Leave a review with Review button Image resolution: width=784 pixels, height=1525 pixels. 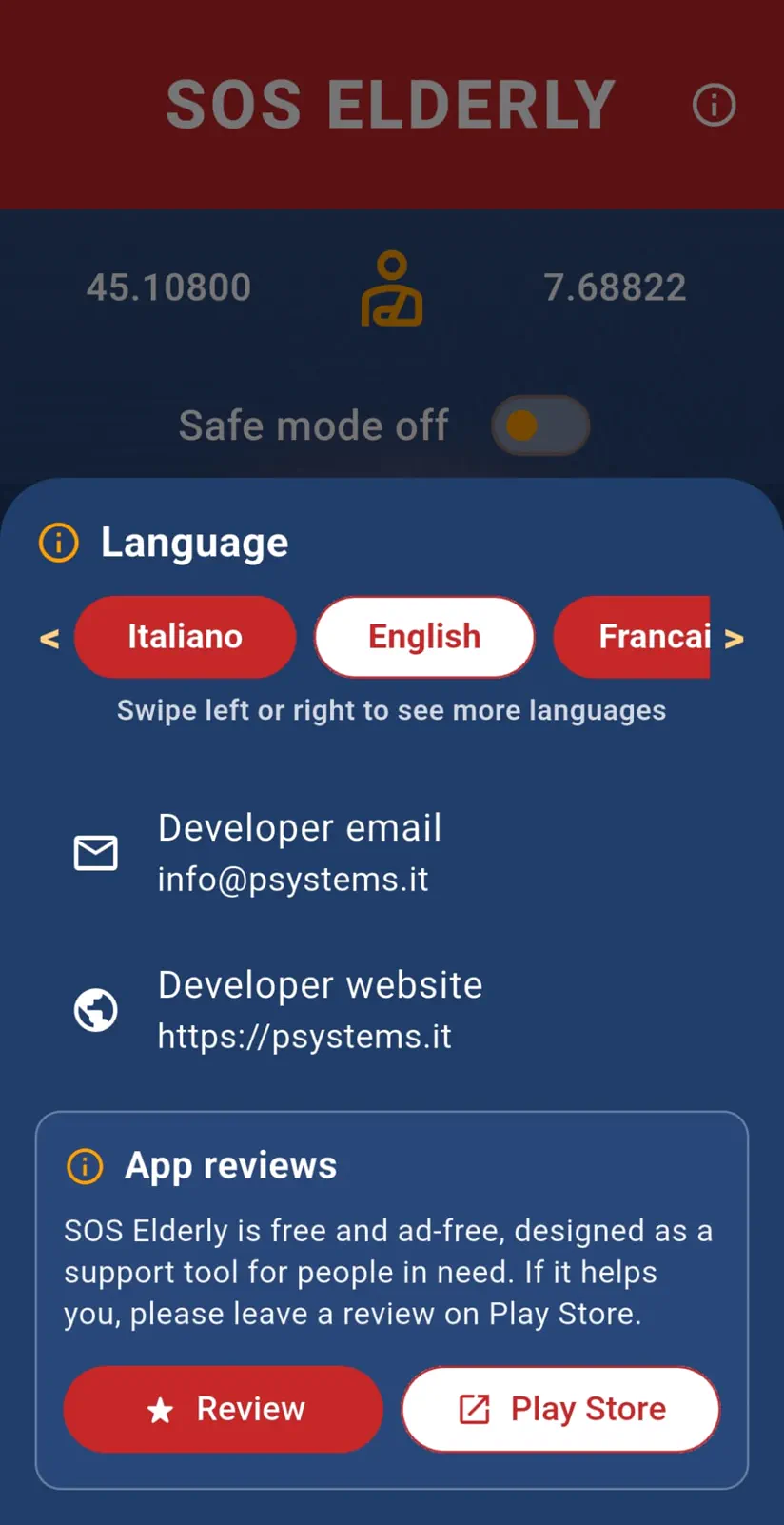(x=224, y=1409)
